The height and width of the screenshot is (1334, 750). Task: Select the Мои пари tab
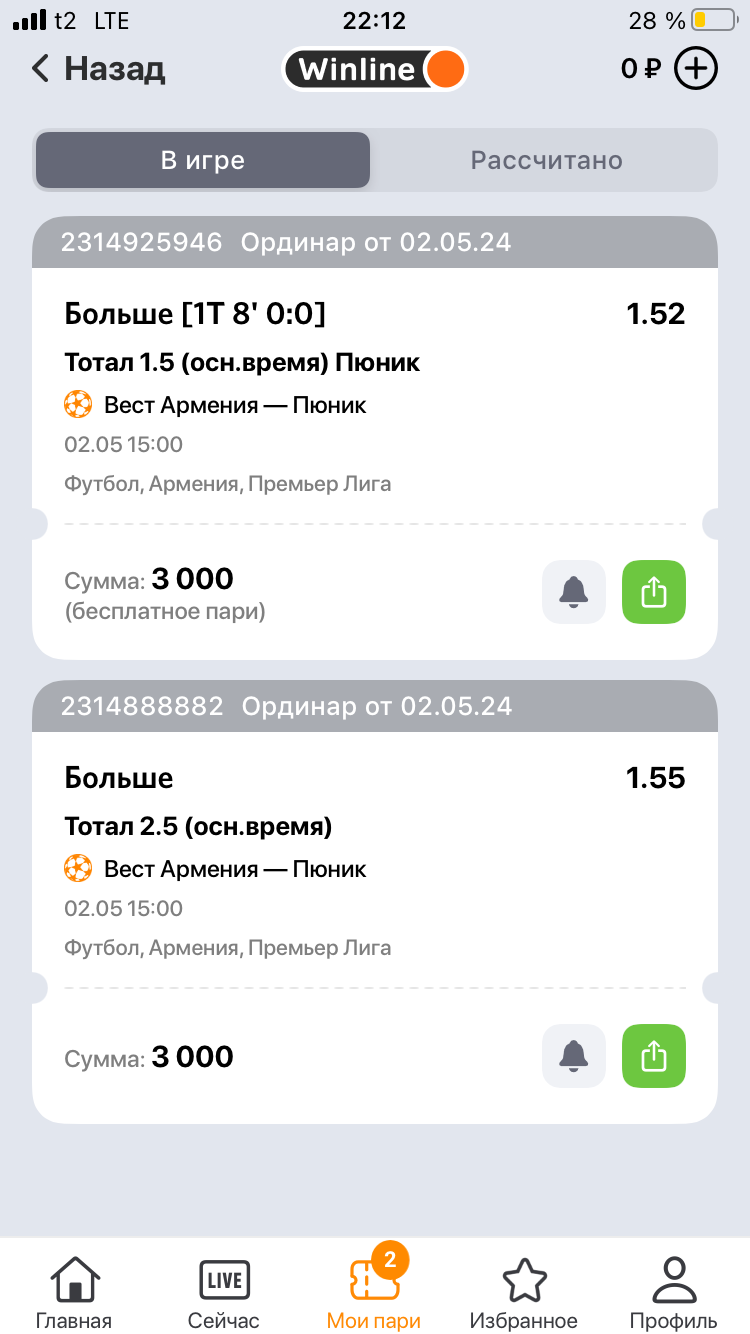[374, 1292]
